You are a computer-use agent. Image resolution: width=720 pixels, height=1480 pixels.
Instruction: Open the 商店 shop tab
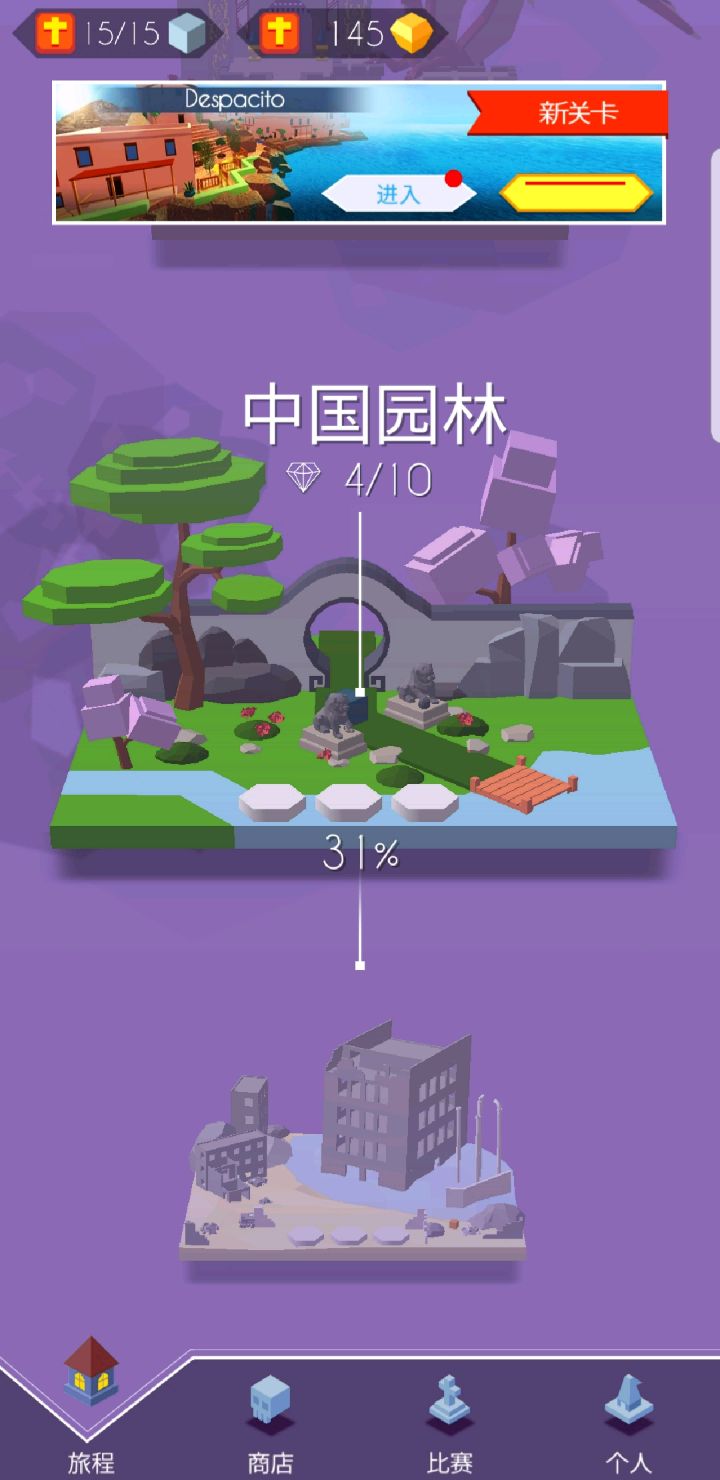tap(270, 1422)
